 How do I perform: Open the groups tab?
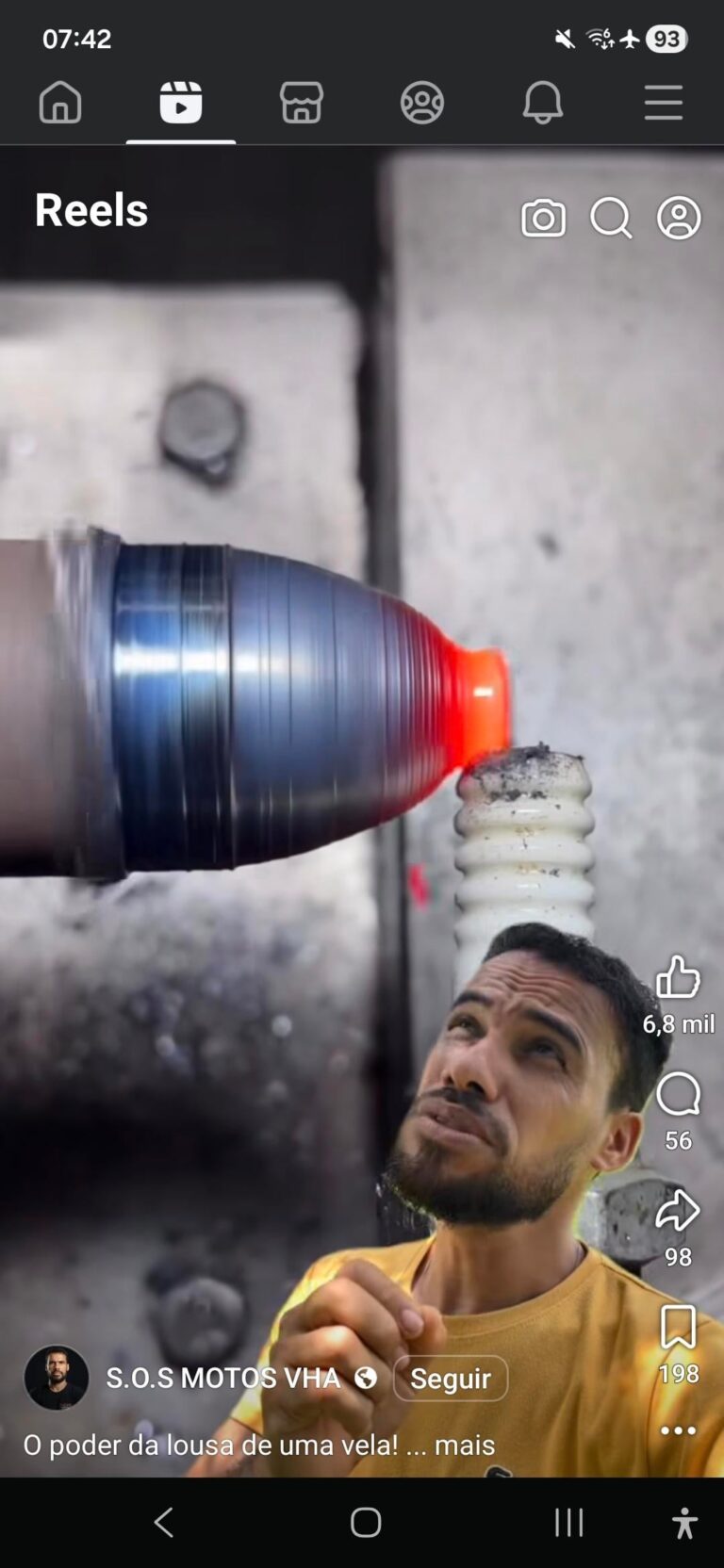[422, 103]
